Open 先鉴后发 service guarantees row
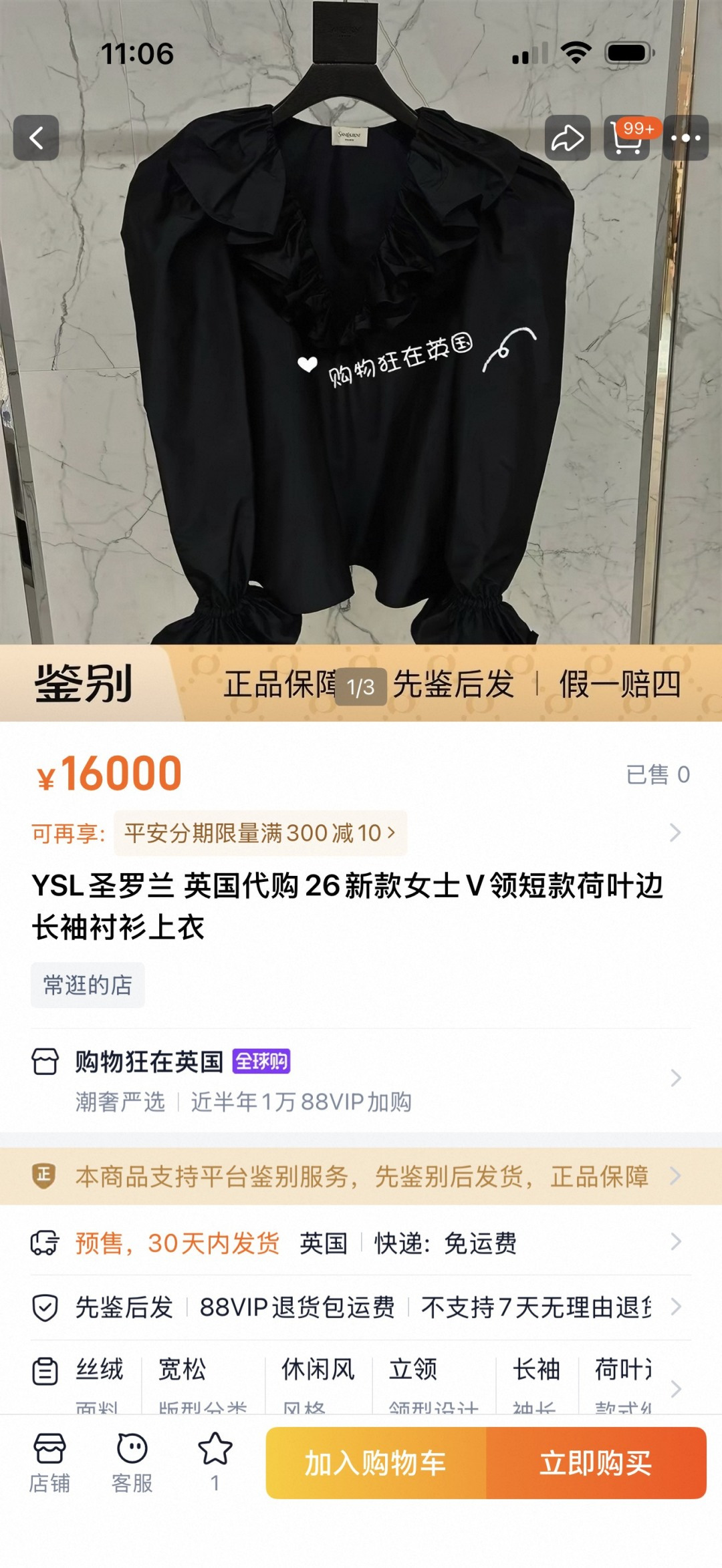 [x=361, y=1306]
